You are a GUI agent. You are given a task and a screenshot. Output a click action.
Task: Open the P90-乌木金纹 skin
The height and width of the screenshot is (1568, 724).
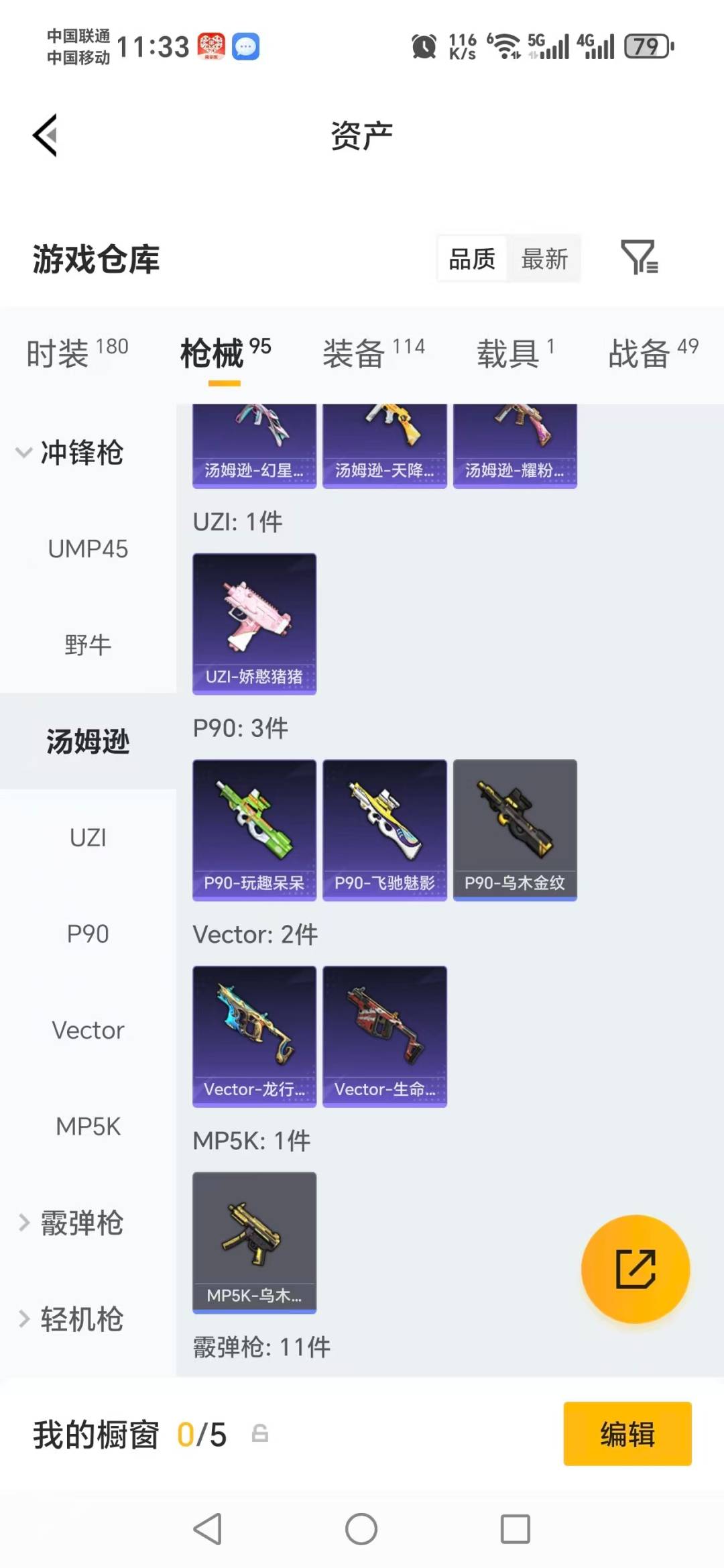click(x=515, y=828)
